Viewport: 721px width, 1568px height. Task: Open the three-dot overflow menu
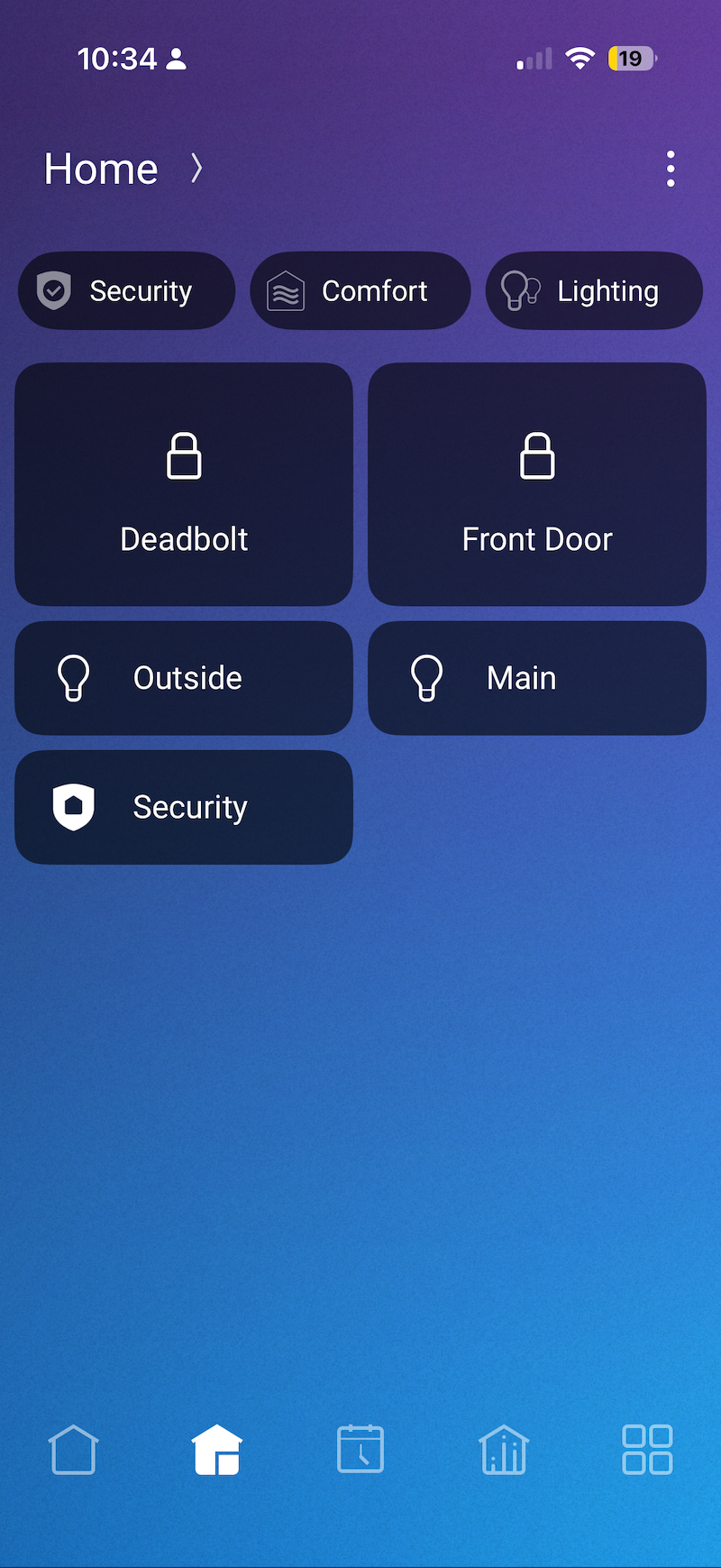point(670,169)
